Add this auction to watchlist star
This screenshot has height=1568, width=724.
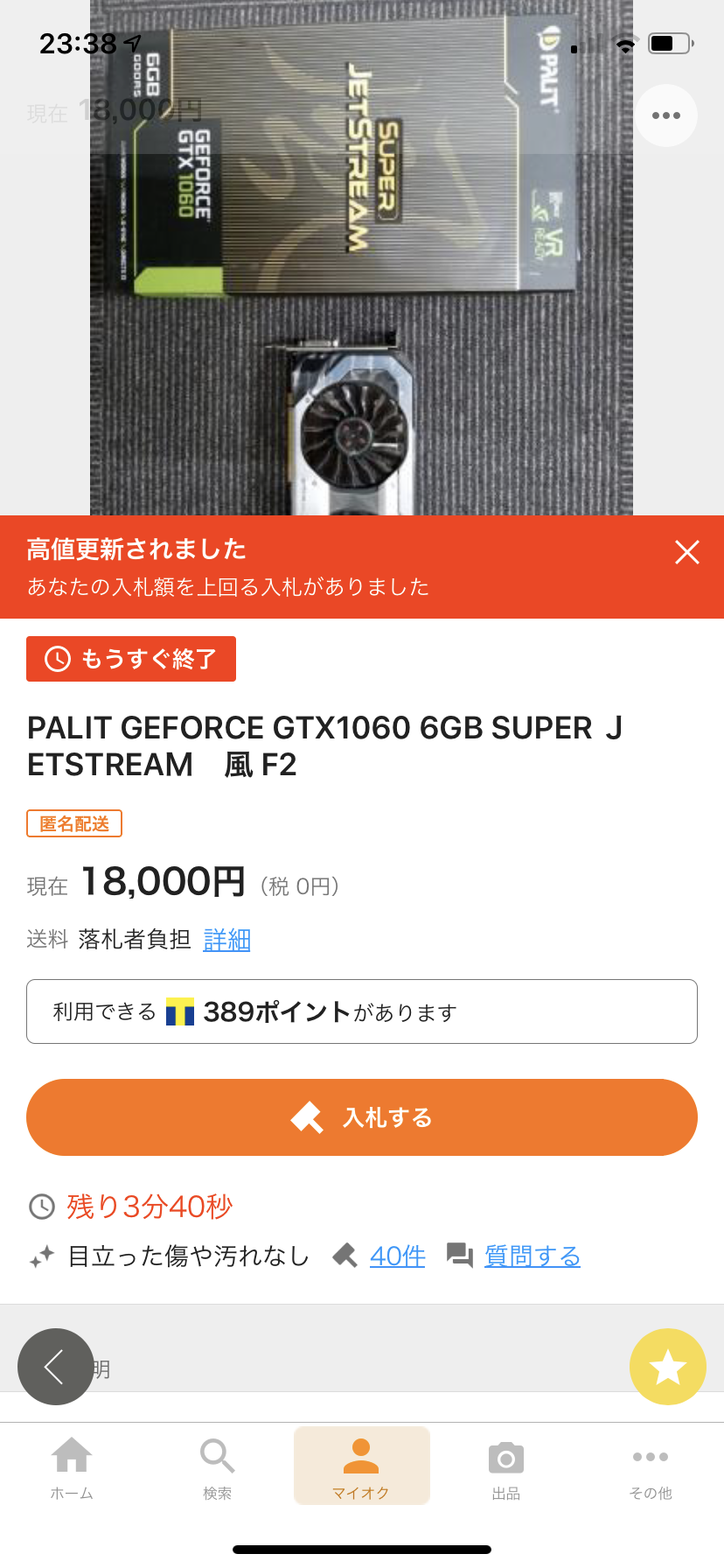pyautogui.click(x=667, y=1367)
